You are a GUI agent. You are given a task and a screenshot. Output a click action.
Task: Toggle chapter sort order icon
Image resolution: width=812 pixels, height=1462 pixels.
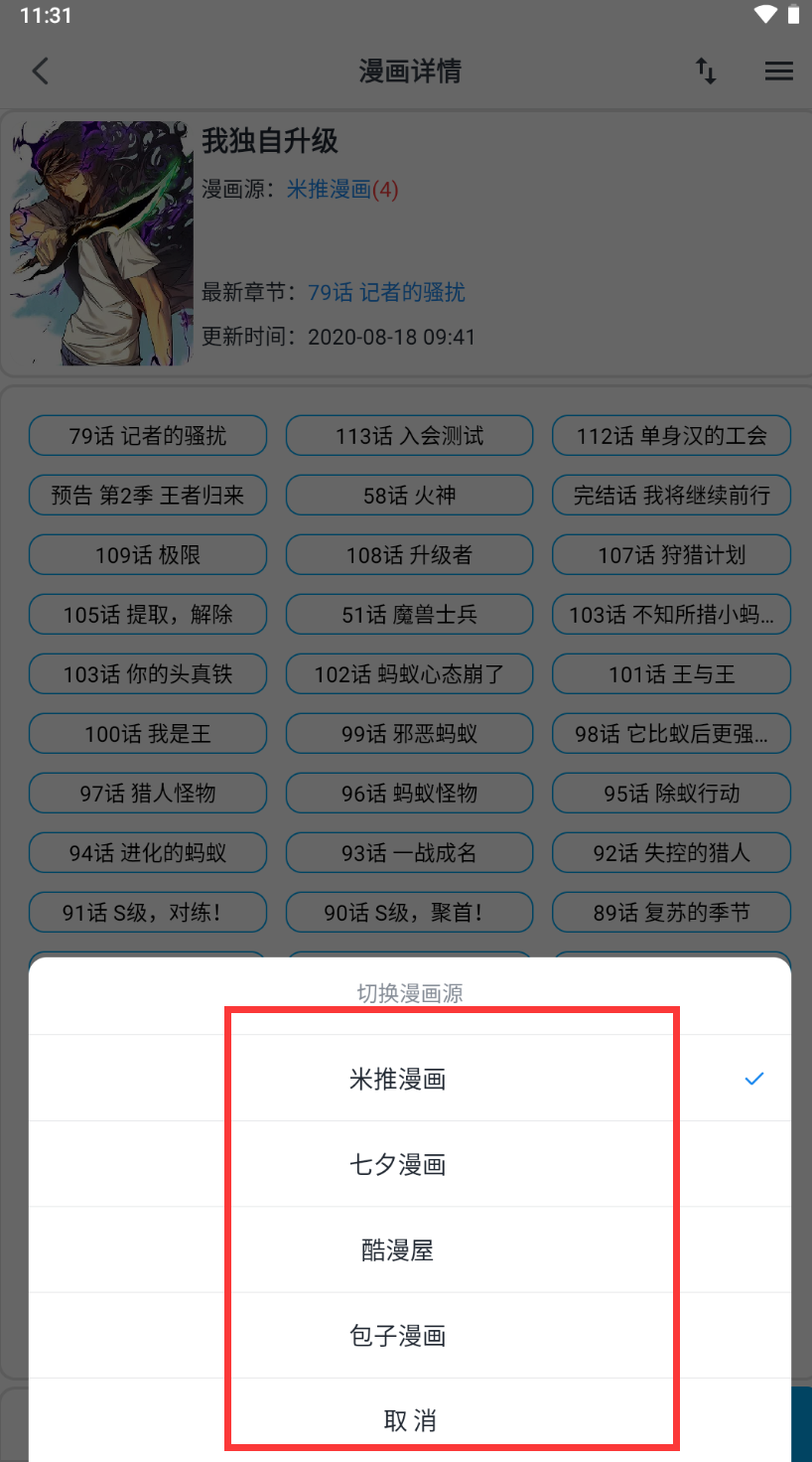pos(706,72)
